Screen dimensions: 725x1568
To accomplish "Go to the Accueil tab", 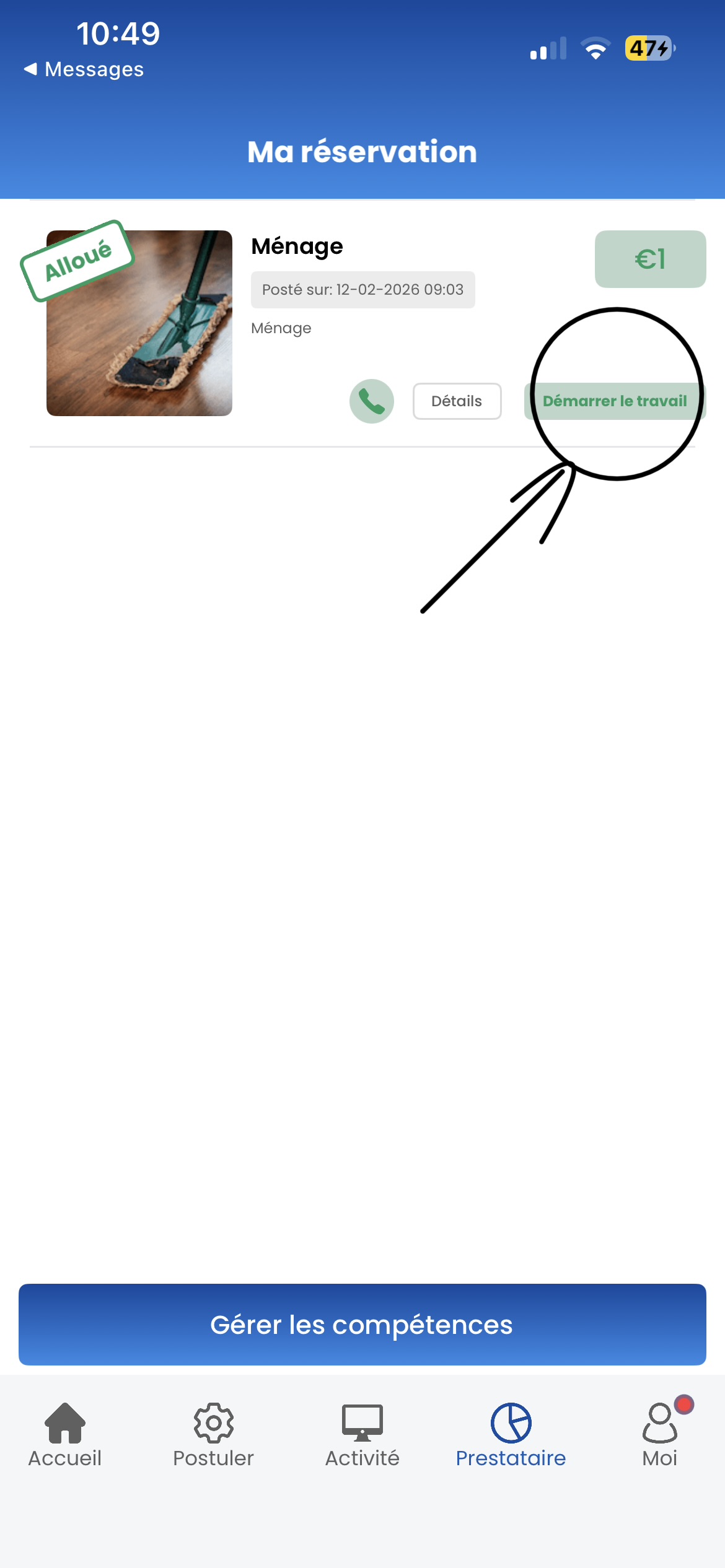I will coord(65,1435).
